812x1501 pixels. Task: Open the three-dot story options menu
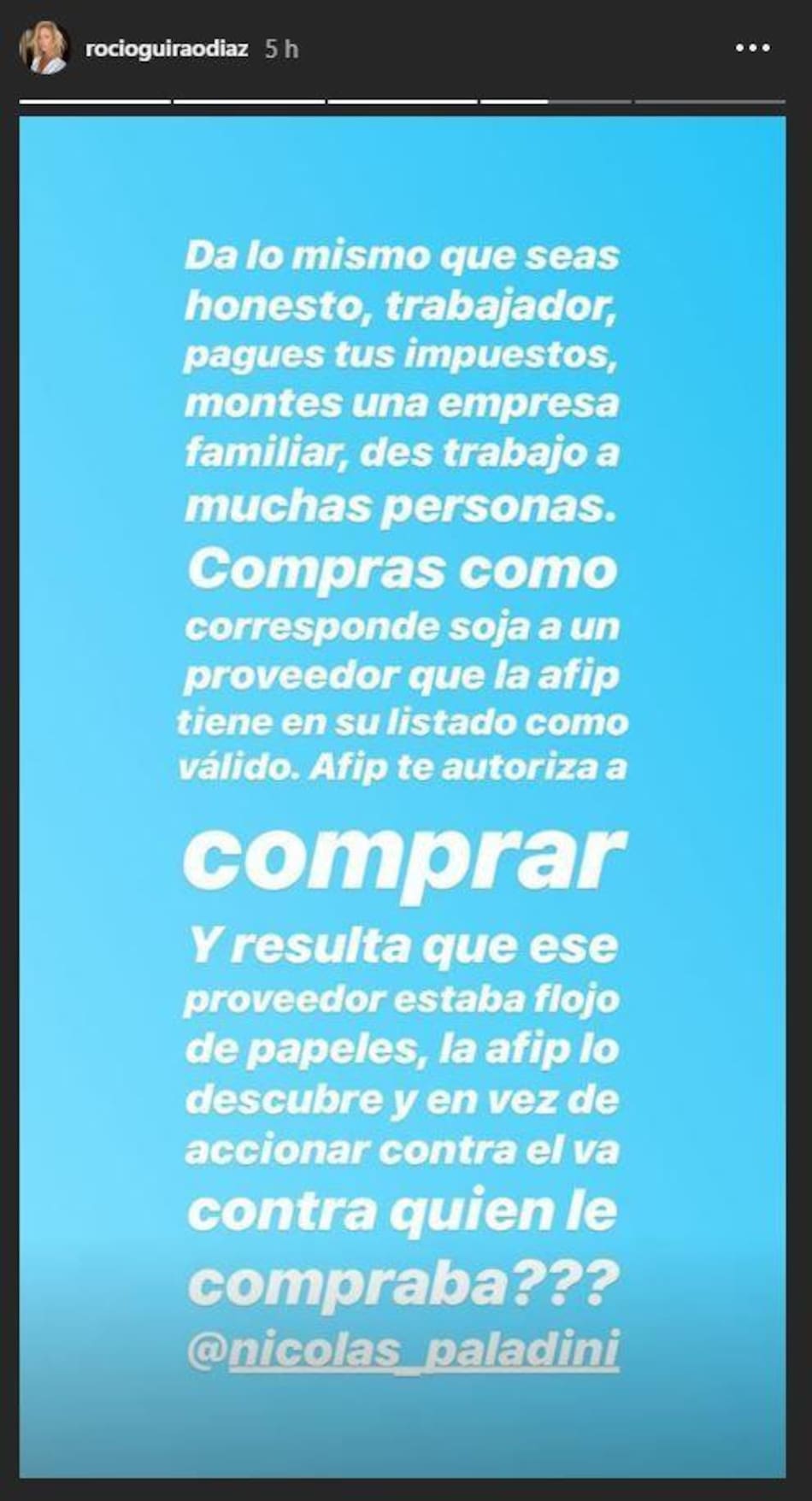[x=752, y=48]
